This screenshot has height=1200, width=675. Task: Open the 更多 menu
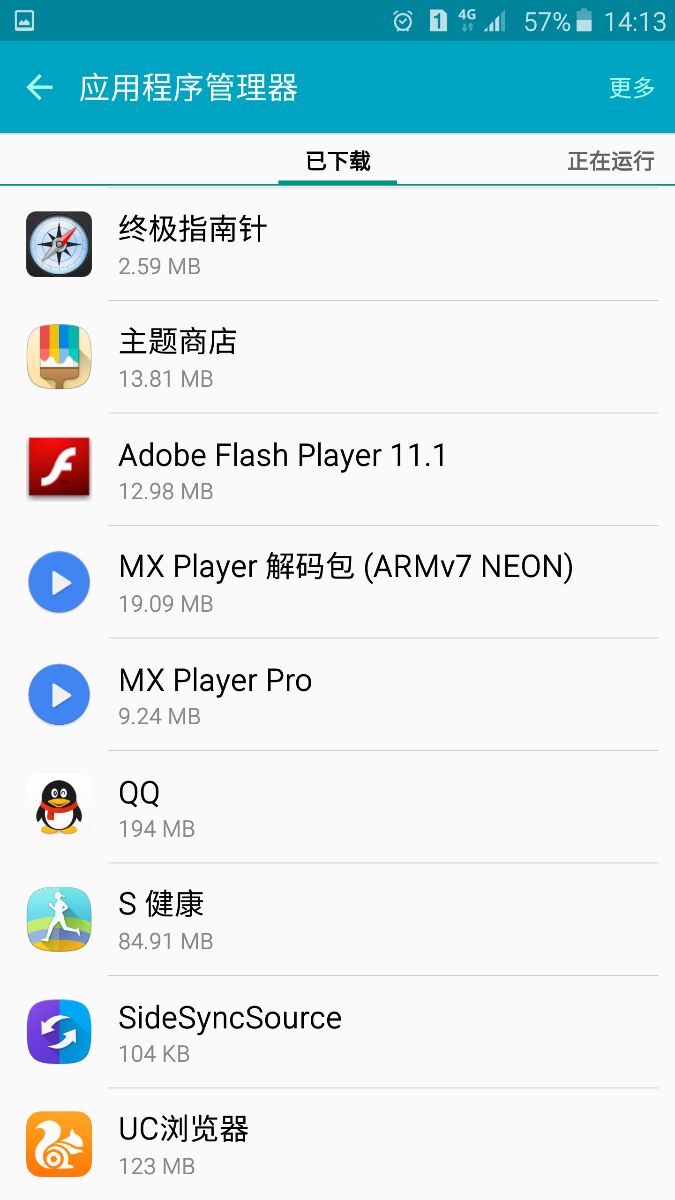tap(631, 88)
